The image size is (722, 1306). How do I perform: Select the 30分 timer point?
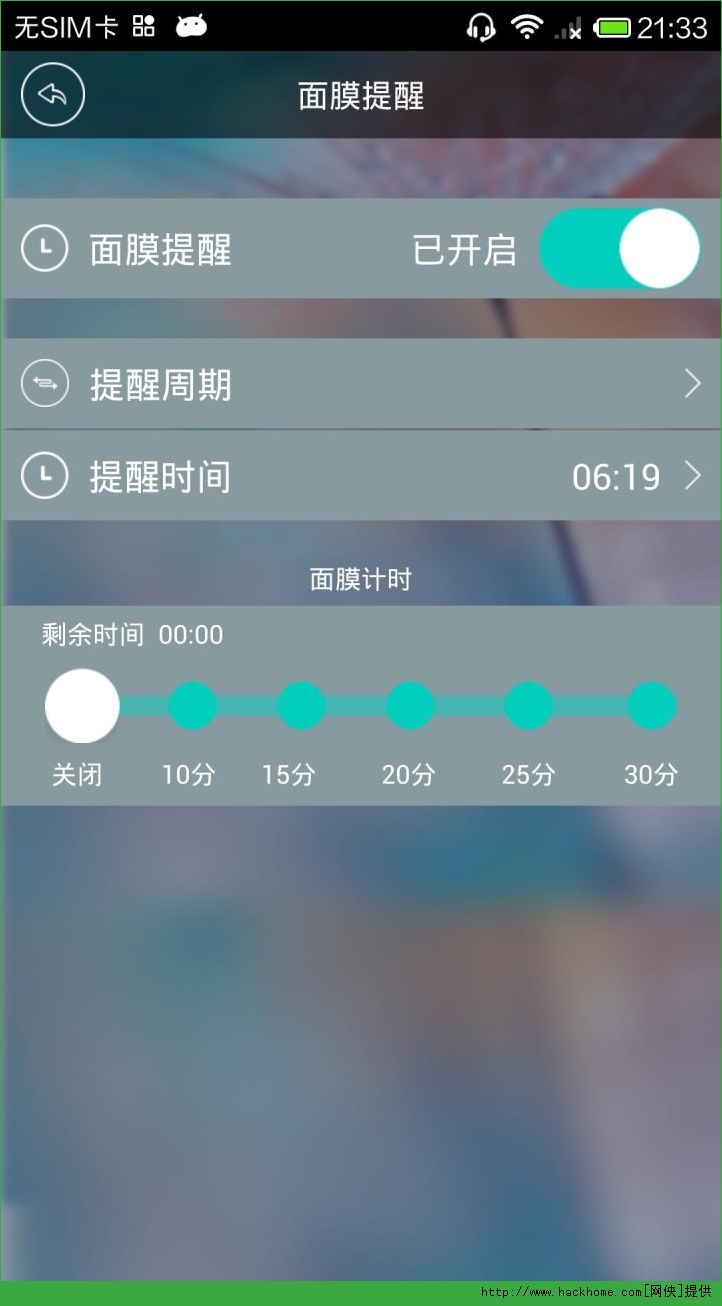pos(652,706)
